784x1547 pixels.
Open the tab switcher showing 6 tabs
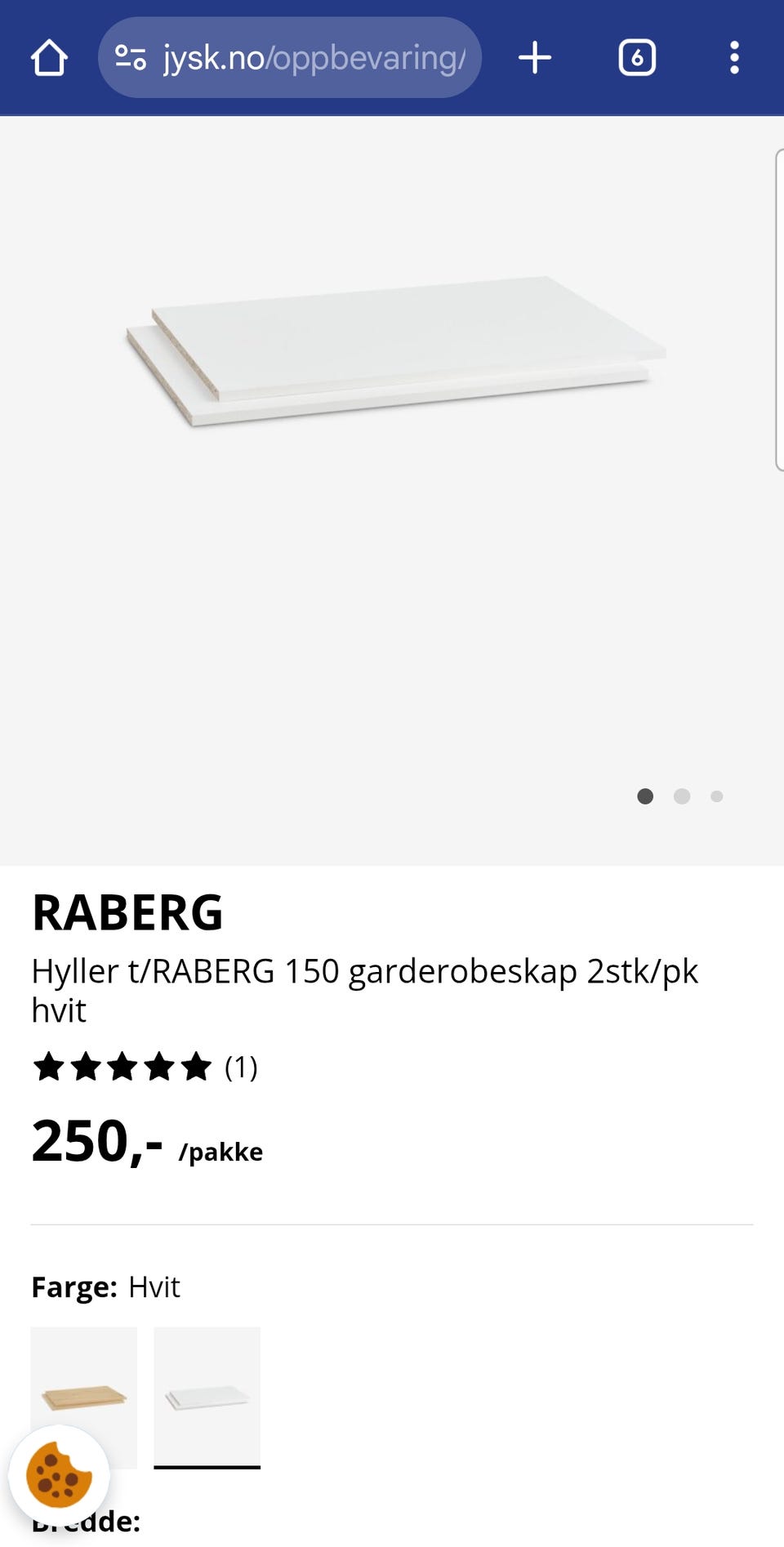[x=637, y=57]
